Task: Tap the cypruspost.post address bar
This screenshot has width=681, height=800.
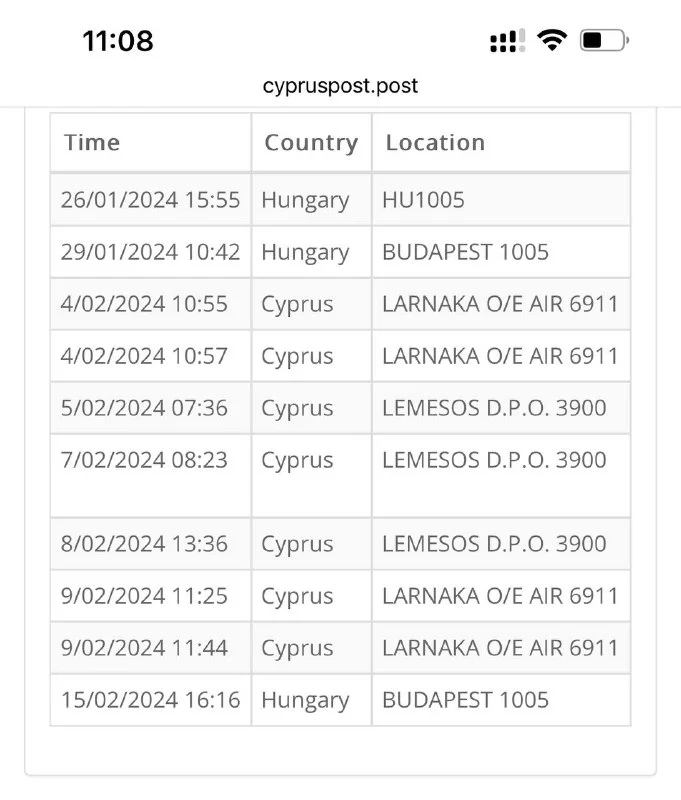Action: [340, 86]
